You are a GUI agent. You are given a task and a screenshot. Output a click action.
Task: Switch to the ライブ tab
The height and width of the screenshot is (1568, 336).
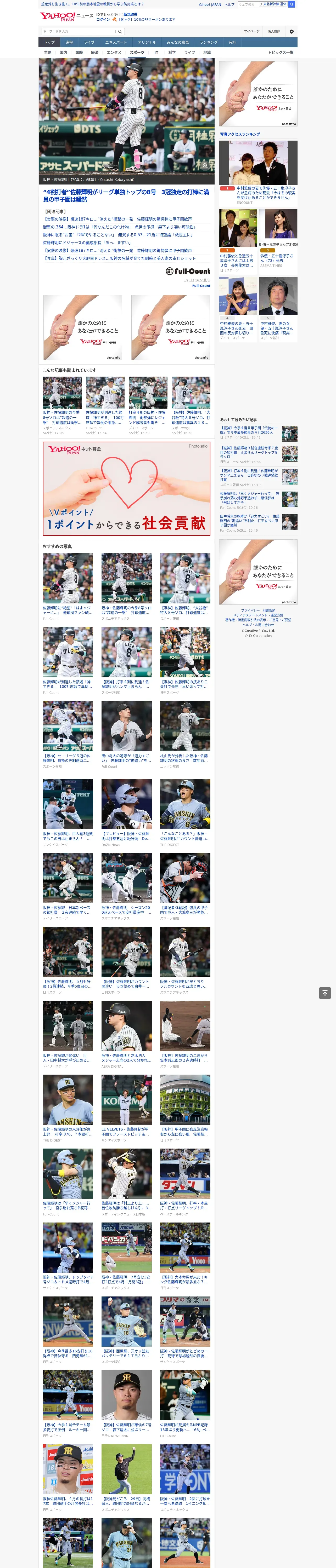89,43
